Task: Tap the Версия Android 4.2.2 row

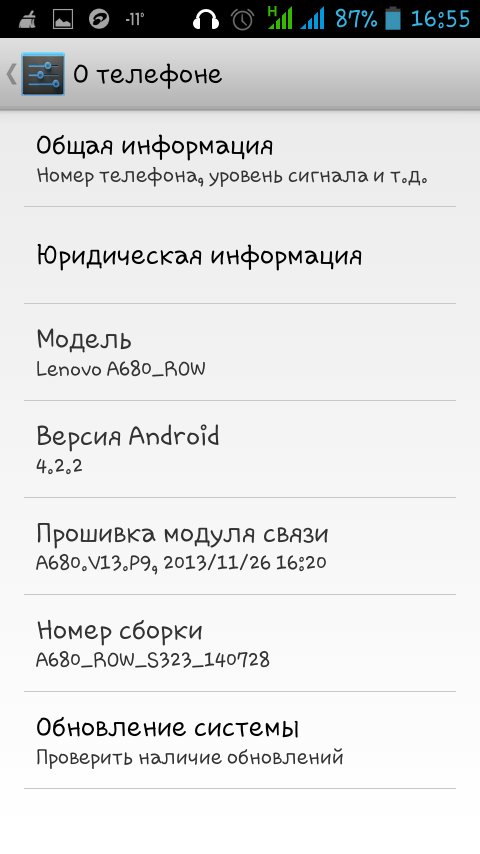Action: [240, 449]
